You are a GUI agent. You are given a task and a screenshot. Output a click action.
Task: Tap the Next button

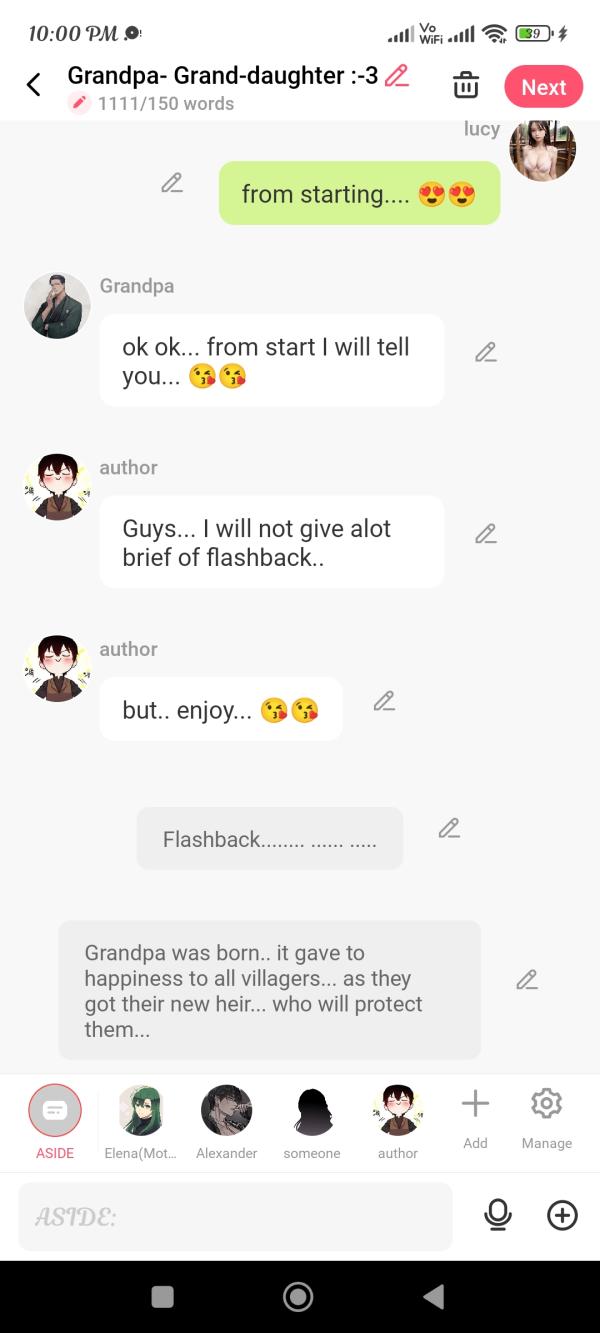[x=543, y=87]
